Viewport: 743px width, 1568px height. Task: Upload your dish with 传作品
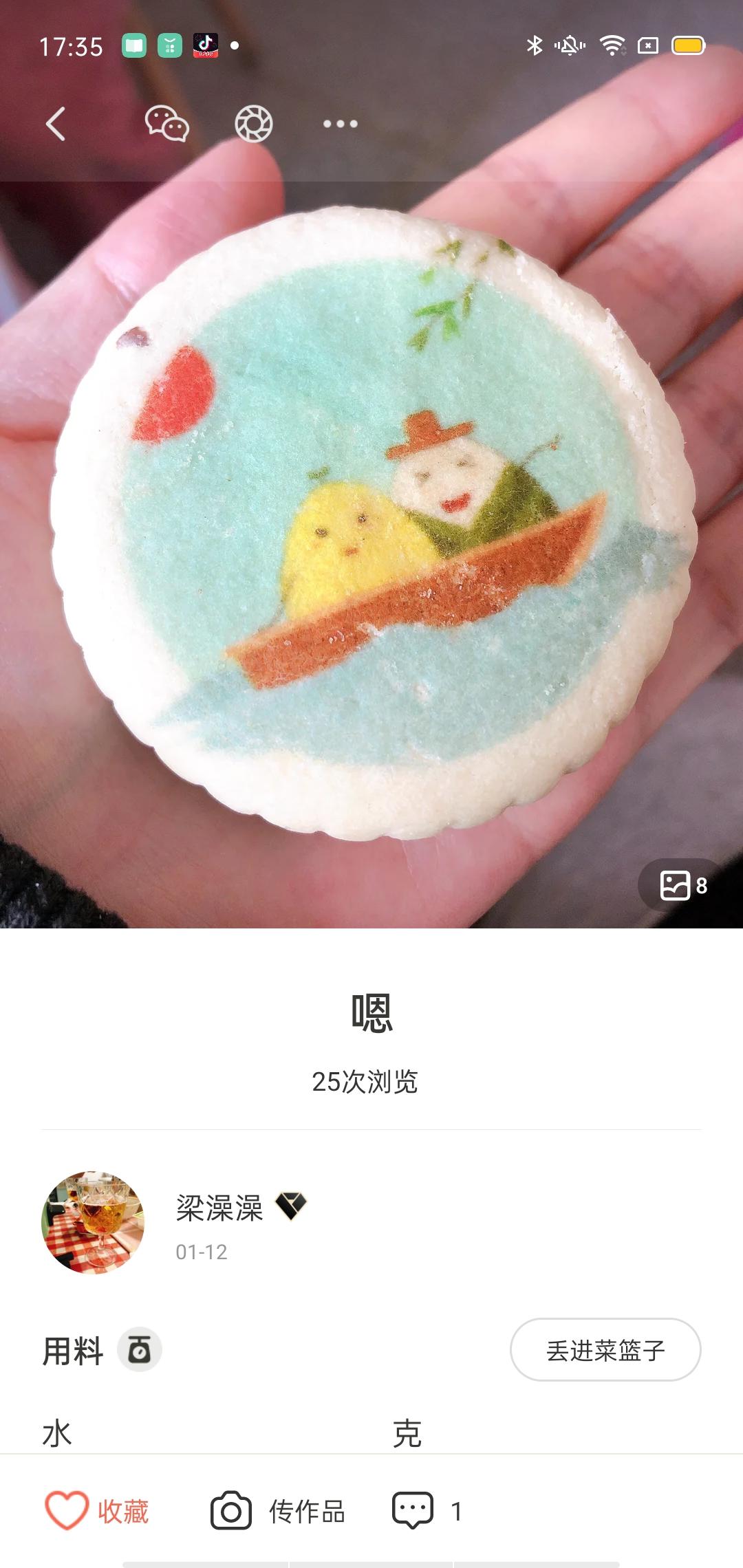(x=278, y=1511)
